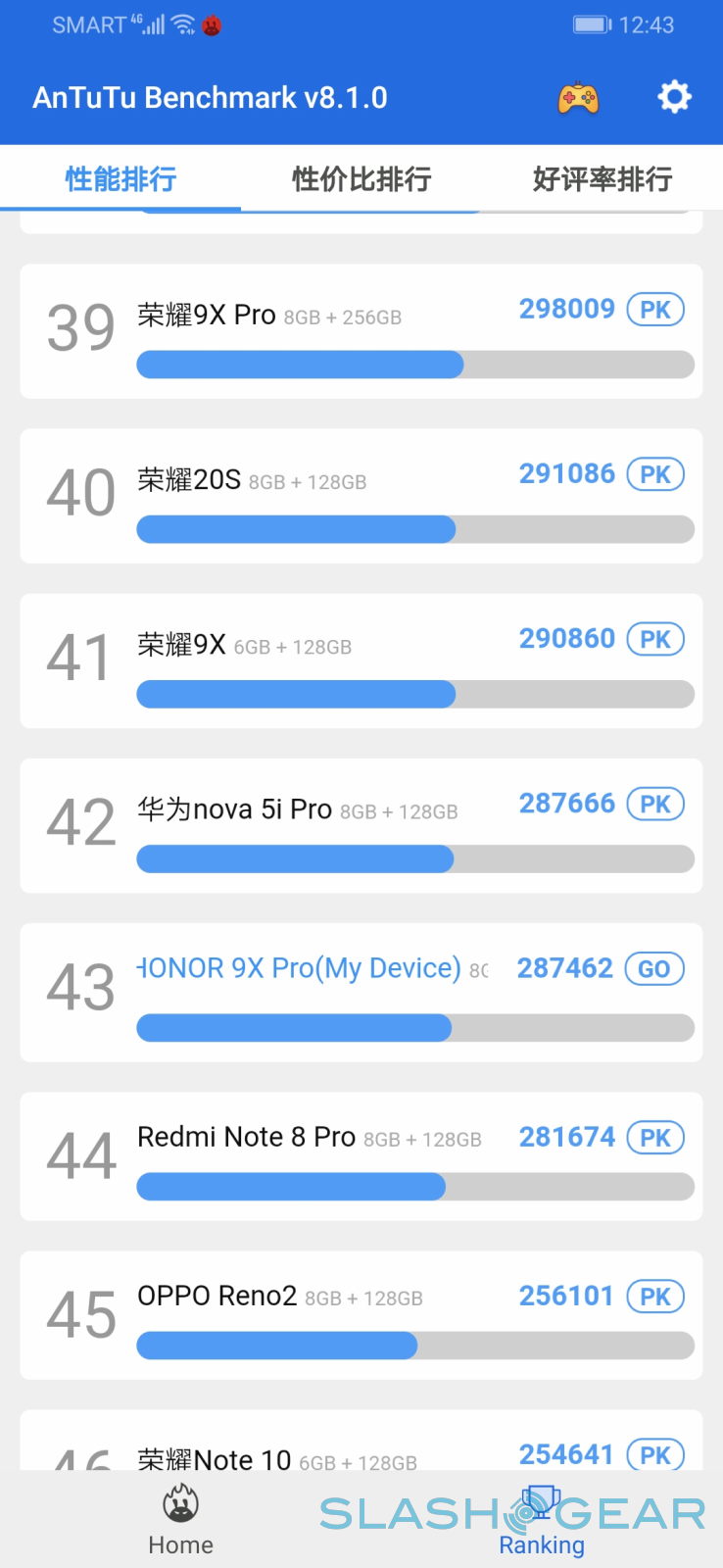This screenshot has width=723, height=1568.
Task: Switch to the 好评率排行 tab
Action: click(602, 179)
